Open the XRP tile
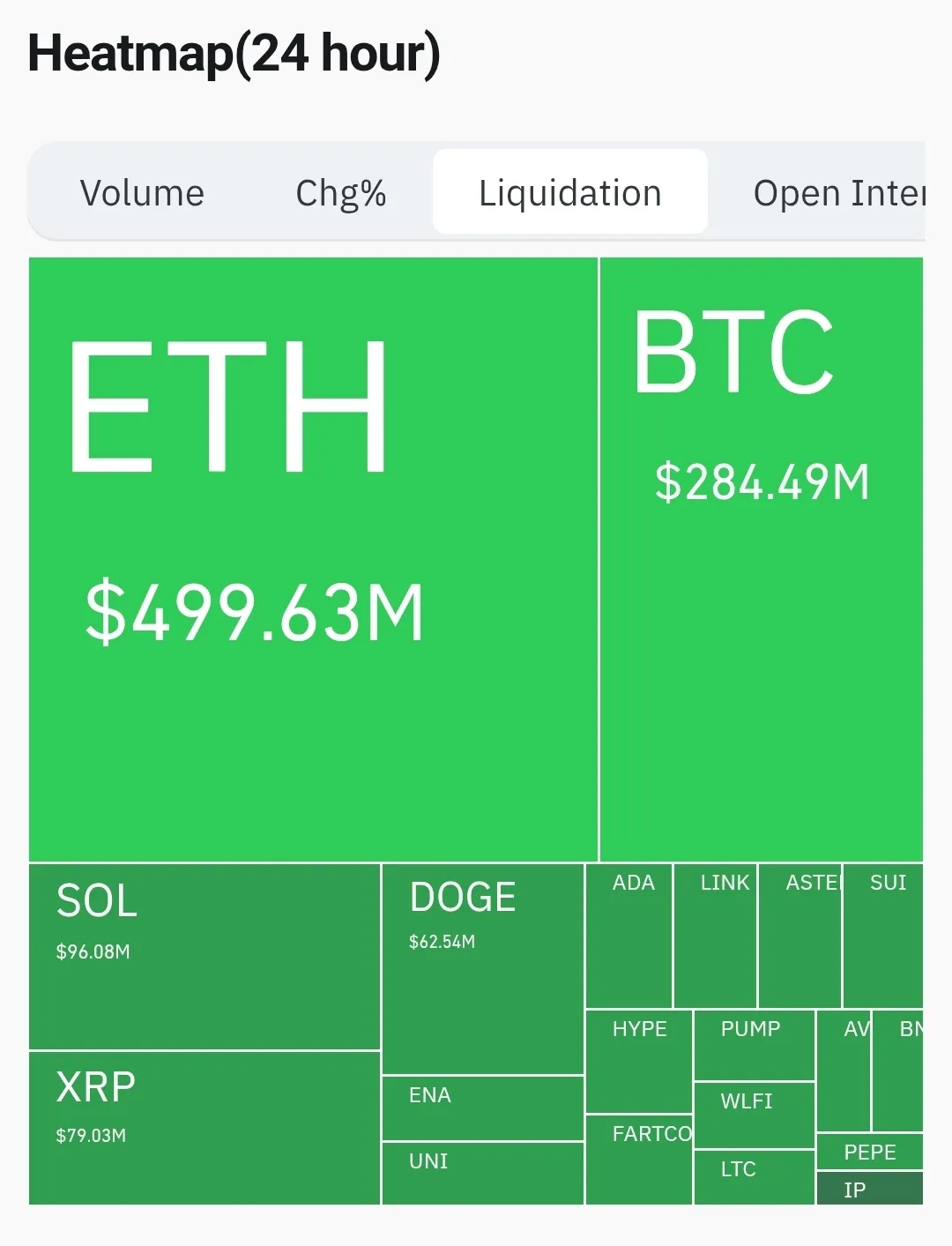The height and width of the screenshot is (1246, 952). 205,1127
